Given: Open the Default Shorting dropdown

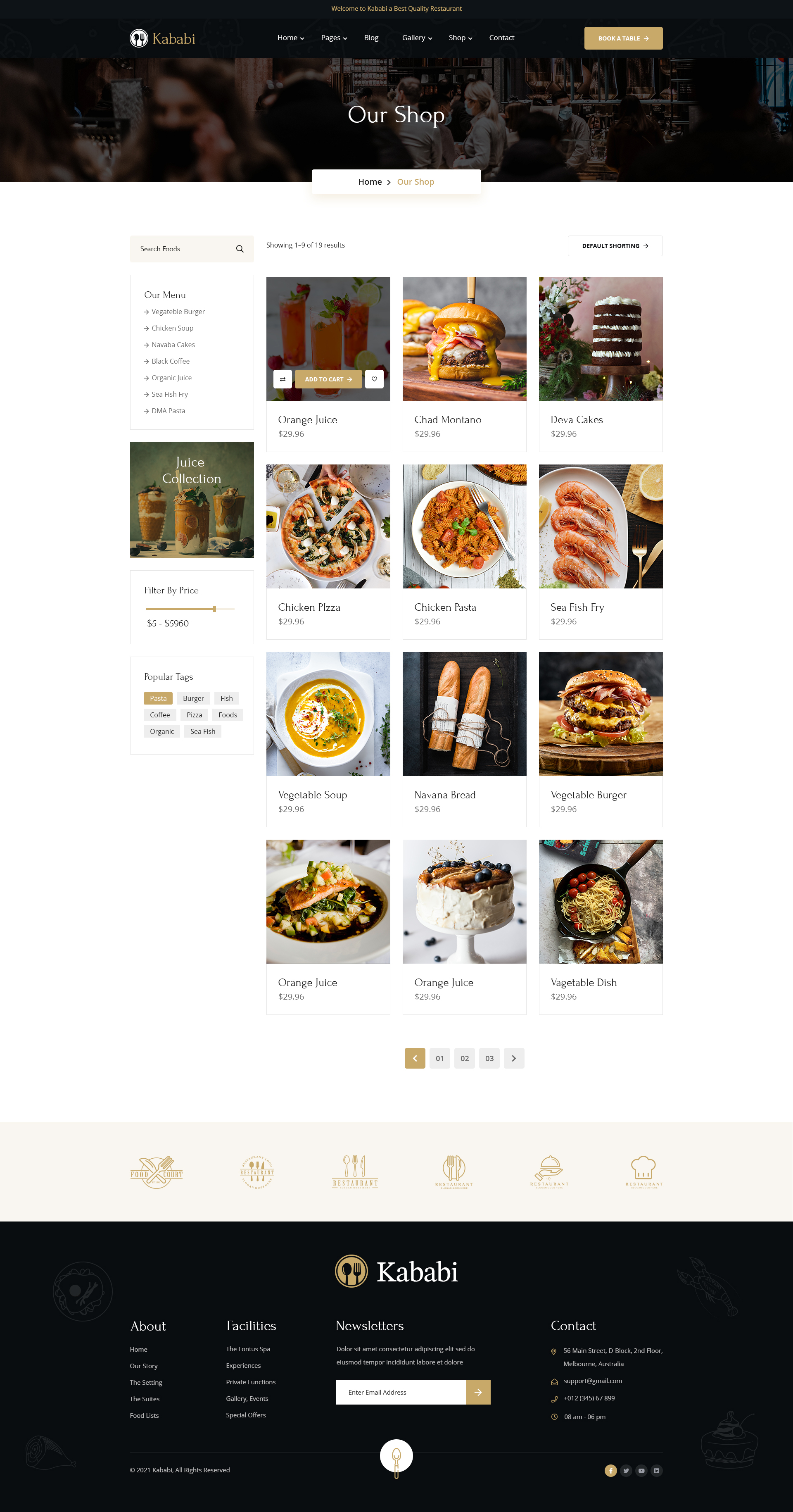Looking at the screenshot, I should 615,246.
